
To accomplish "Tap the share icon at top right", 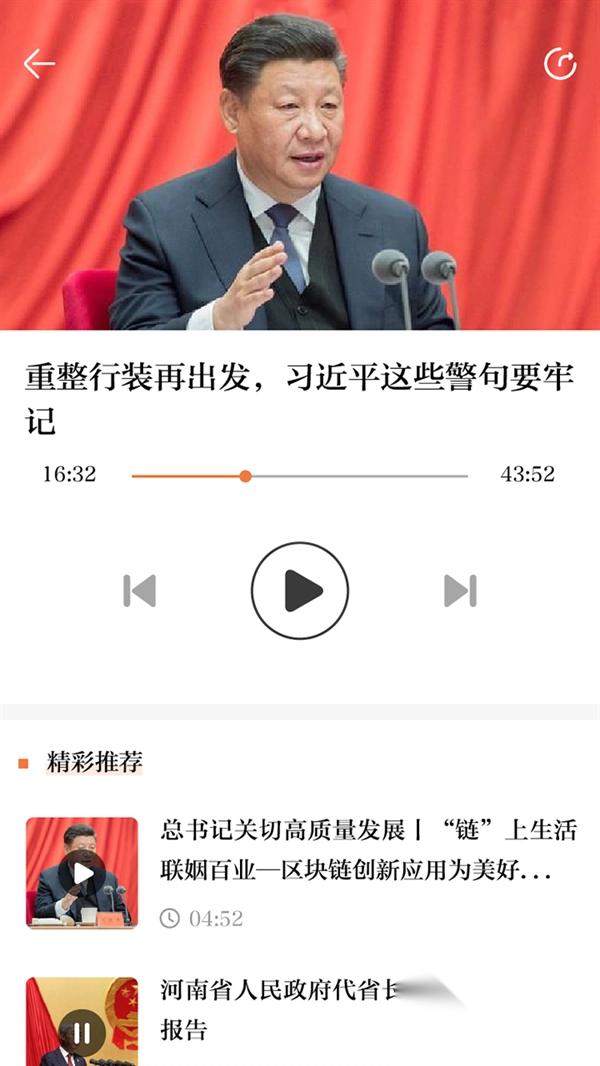I will point(560,64).
